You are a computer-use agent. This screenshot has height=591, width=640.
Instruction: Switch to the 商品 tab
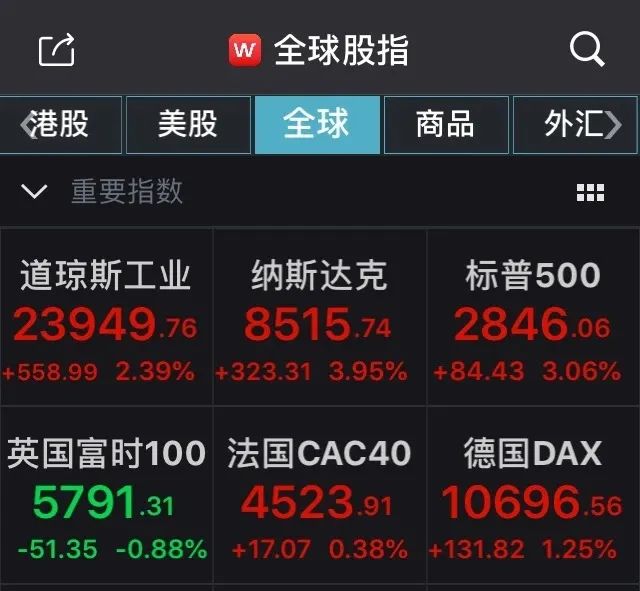click(x=445, y=124)
